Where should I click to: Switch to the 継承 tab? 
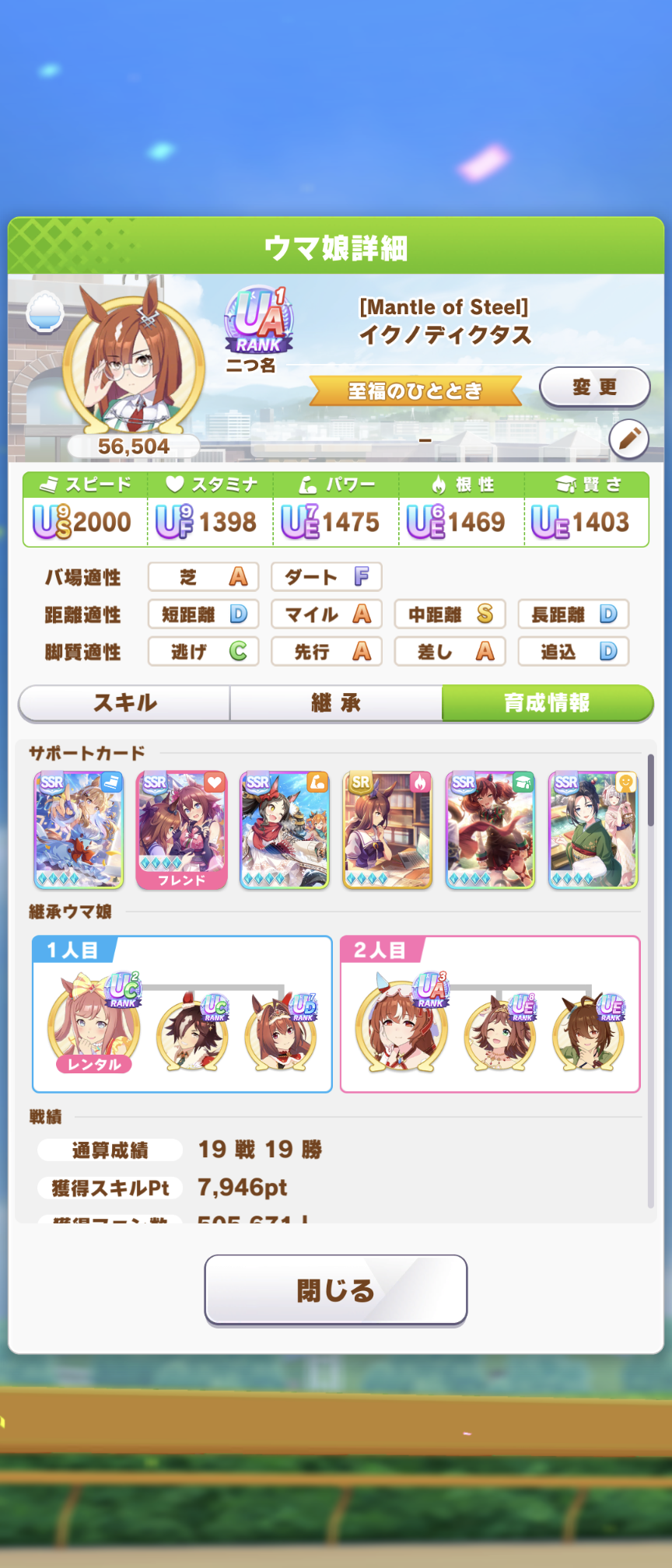[336, 703]
